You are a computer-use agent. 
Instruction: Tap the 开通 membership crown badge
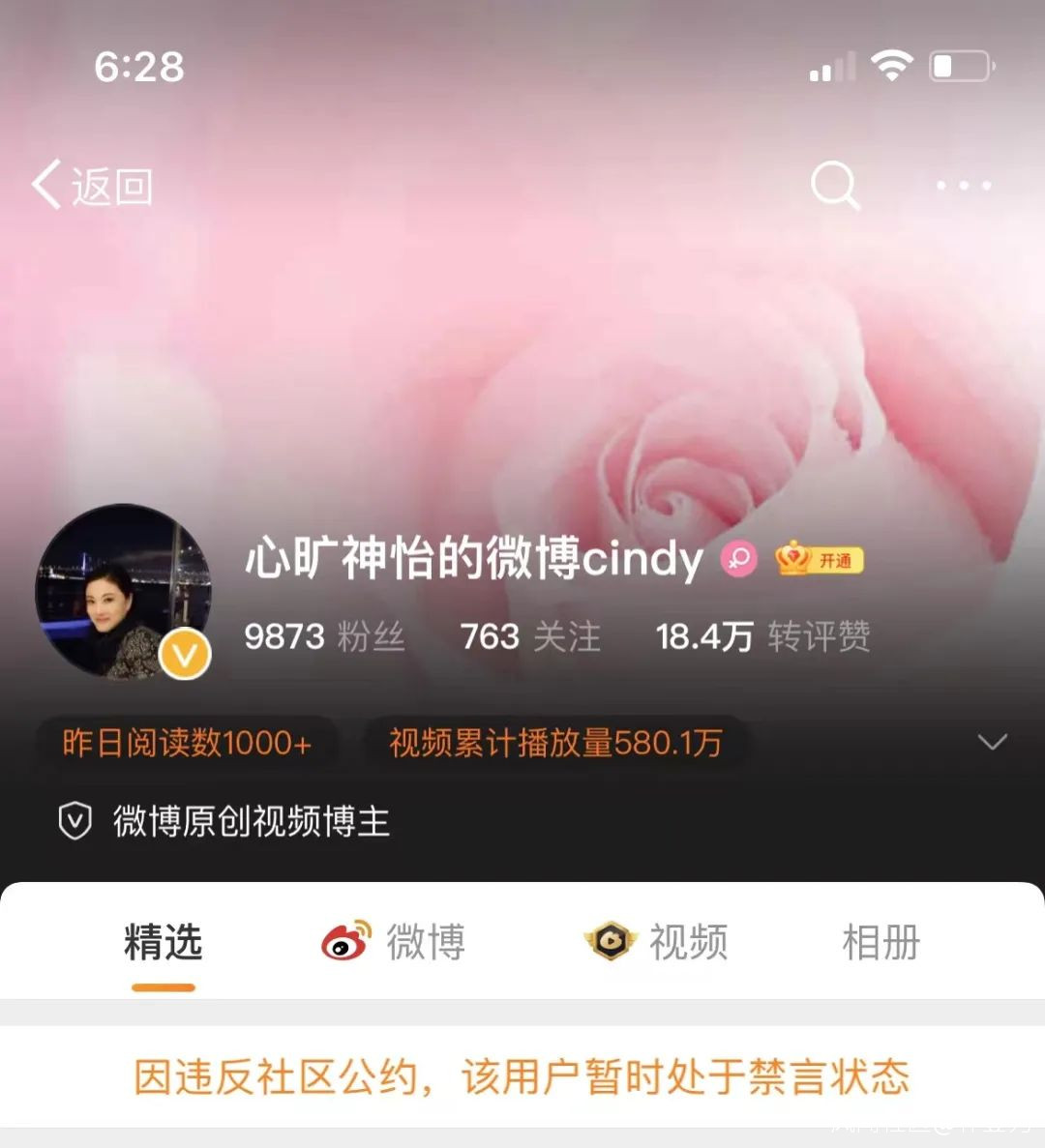tap(820, 559)
